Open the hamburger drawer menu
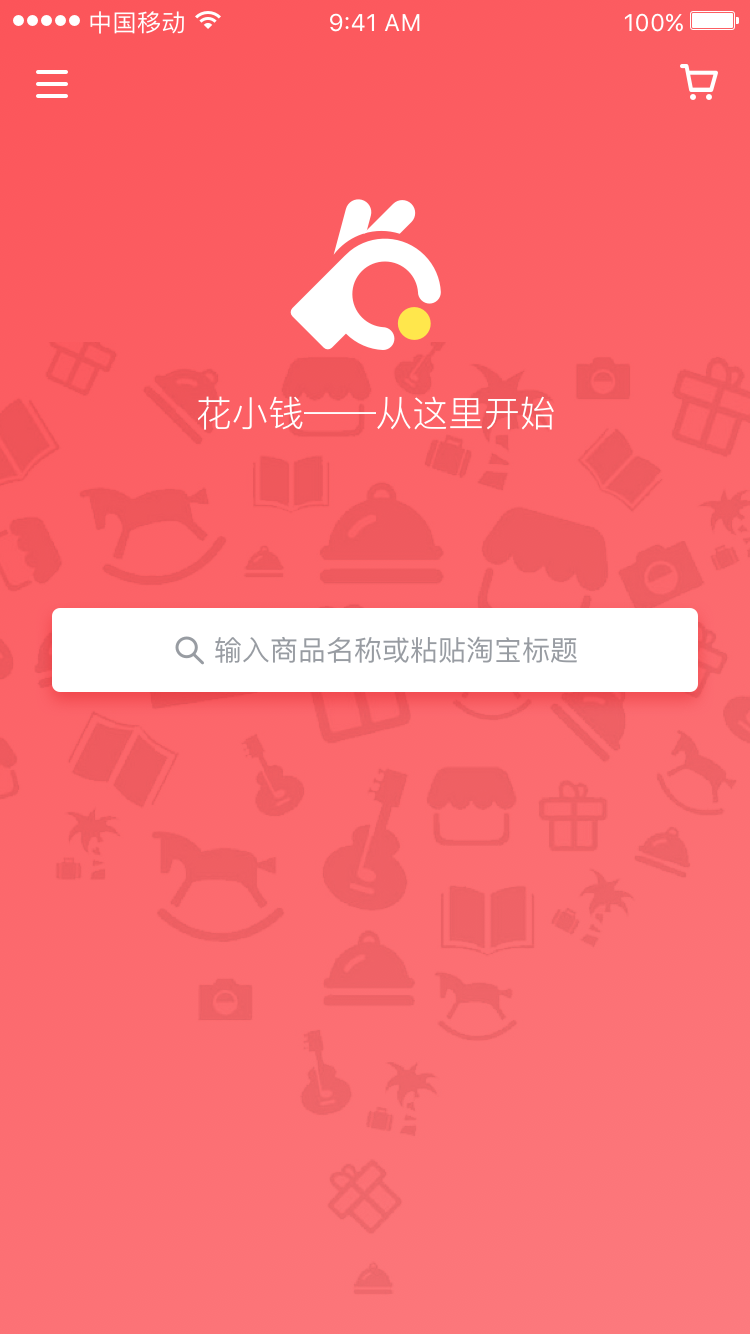This screenshot has height=1334, width=750. coord(52,84)
